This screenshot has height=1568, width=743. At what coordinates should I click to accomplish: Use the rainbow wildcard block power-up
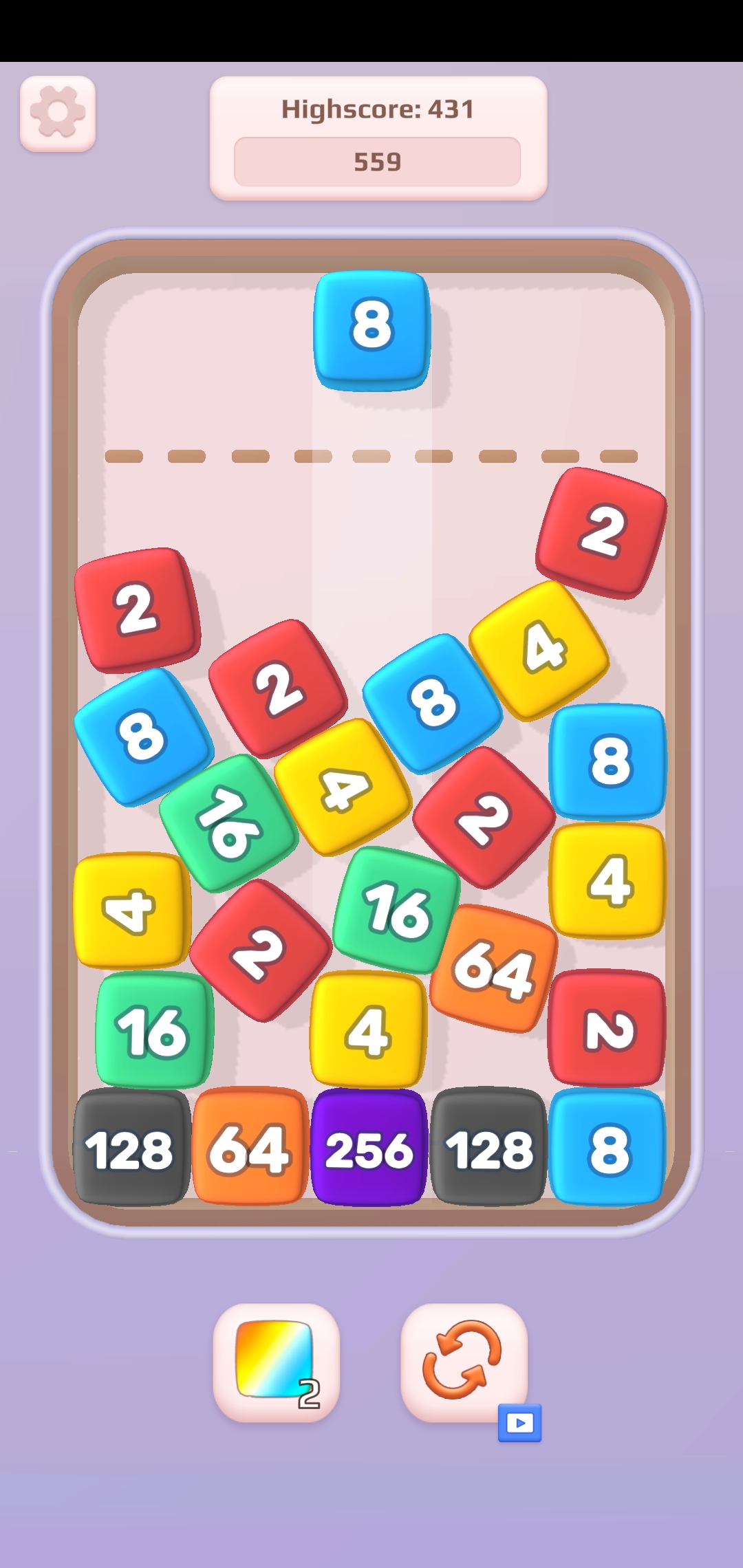point(276,1362)
